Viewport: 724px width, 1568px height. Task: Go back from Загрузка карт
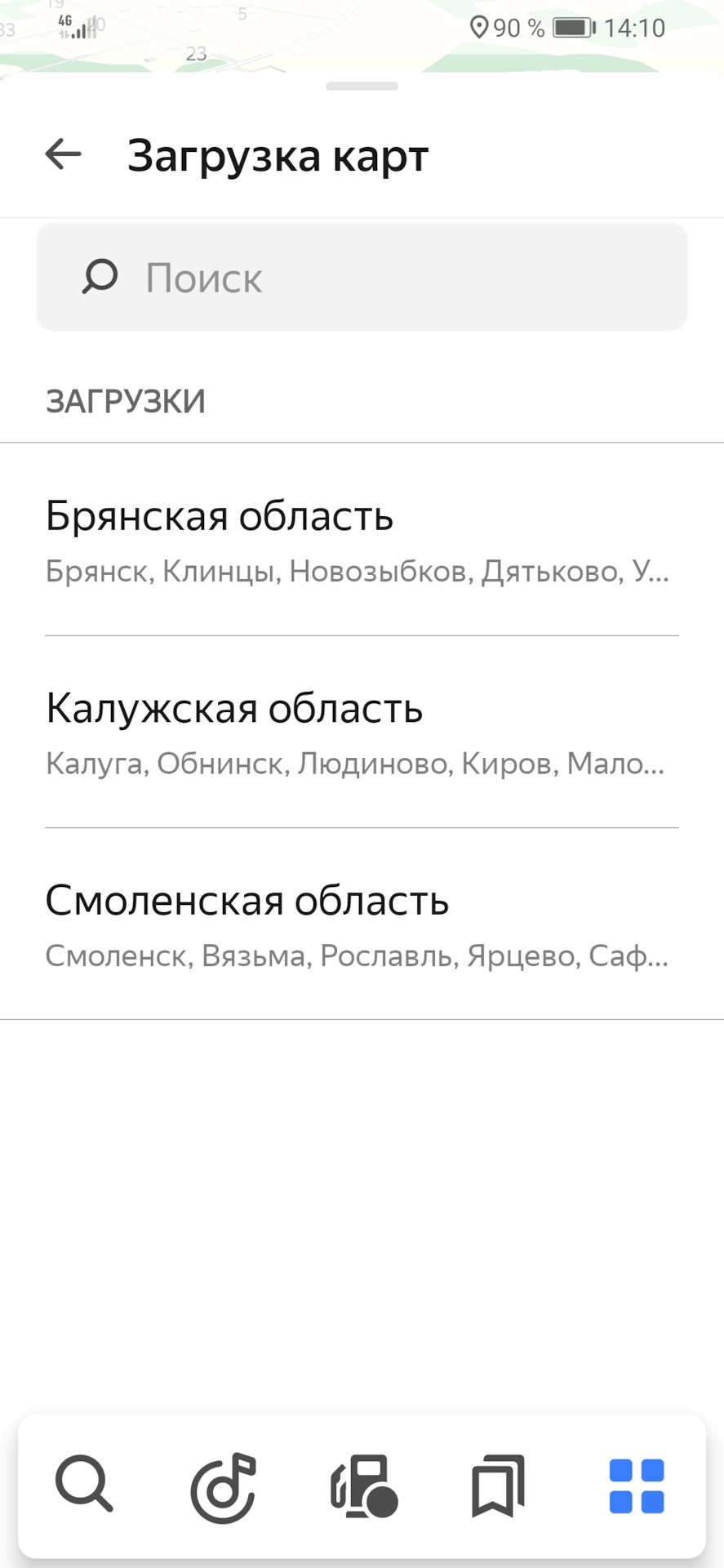pos(64,154)
